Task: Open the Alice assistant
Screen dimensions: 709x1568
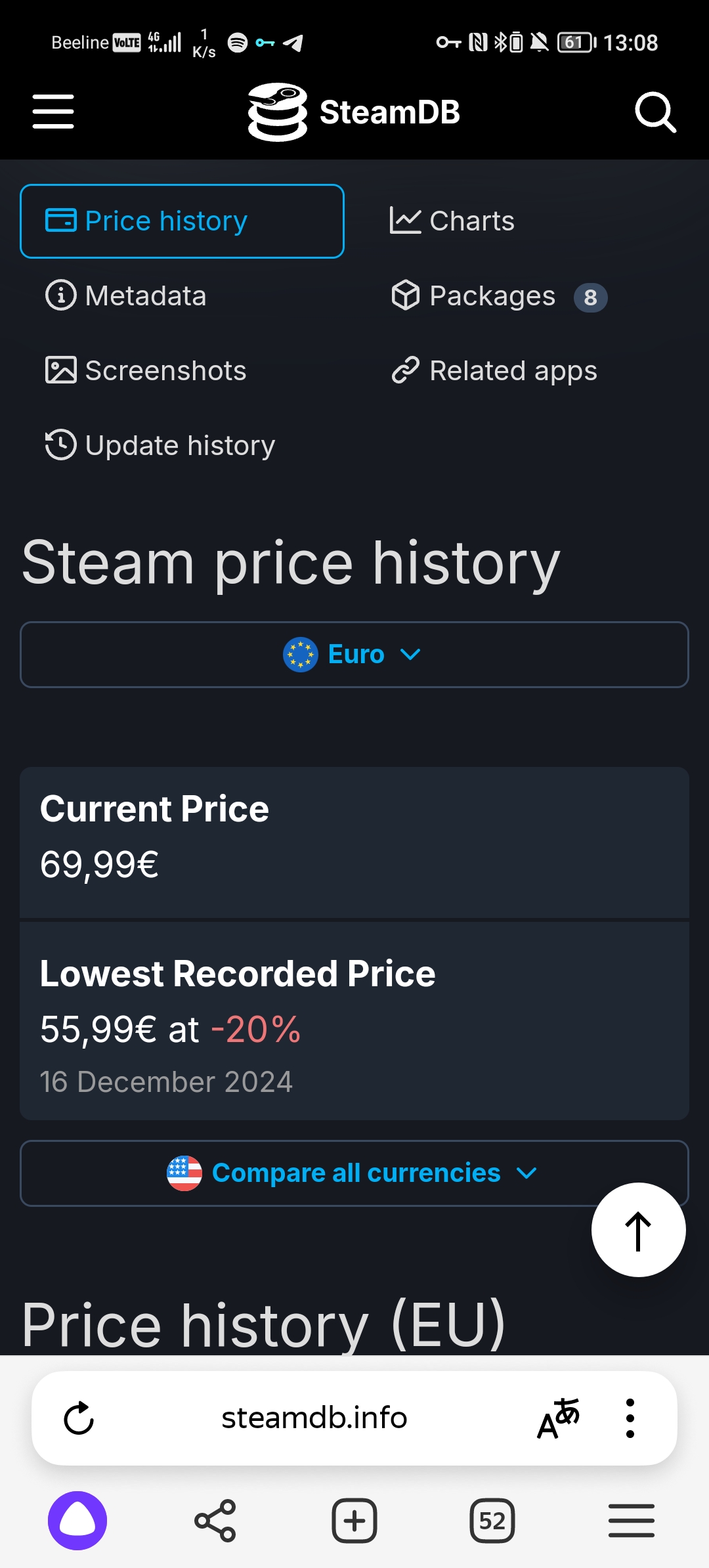Action: tap(77, 1521)
